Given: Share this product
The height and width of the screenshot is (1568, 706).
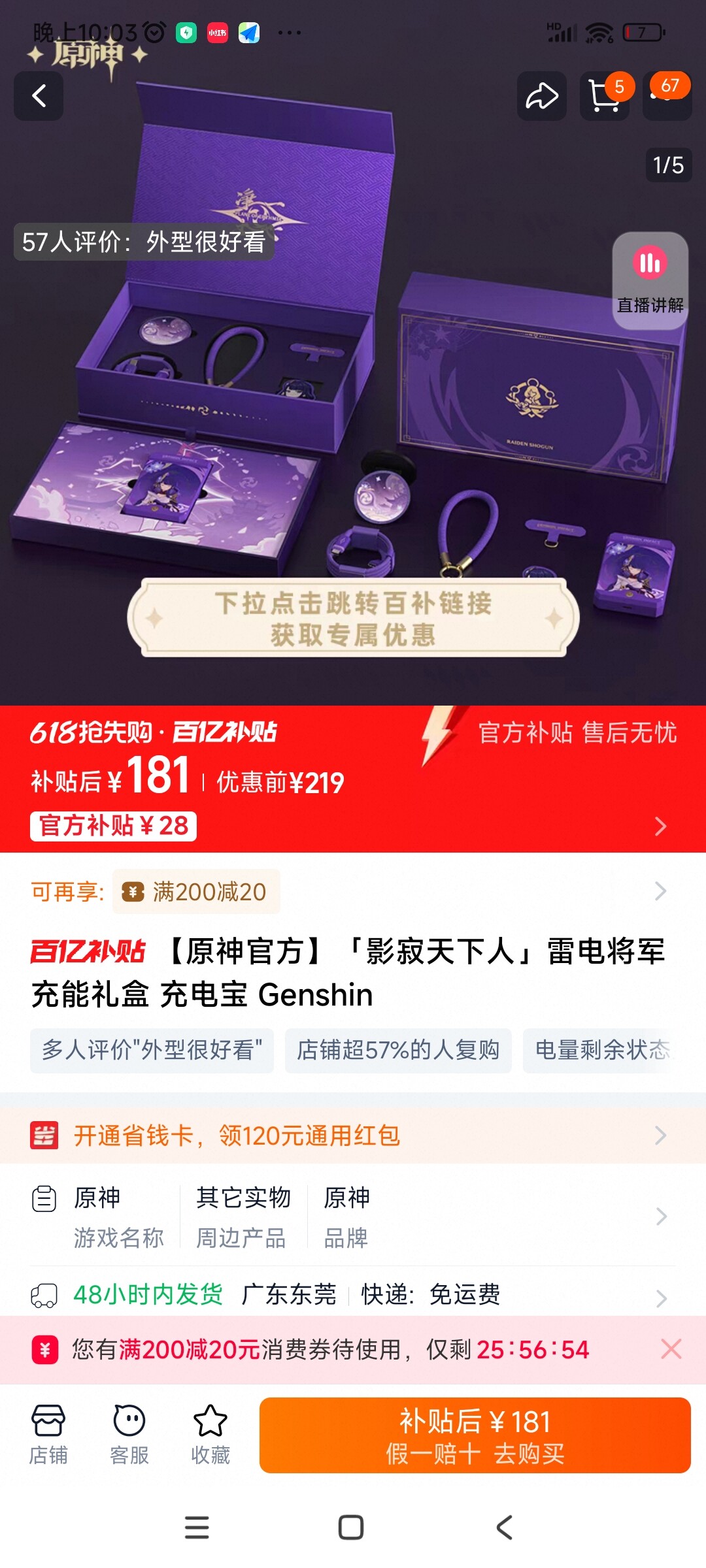Looking at the screenshot, I should [x=541, y=96].
